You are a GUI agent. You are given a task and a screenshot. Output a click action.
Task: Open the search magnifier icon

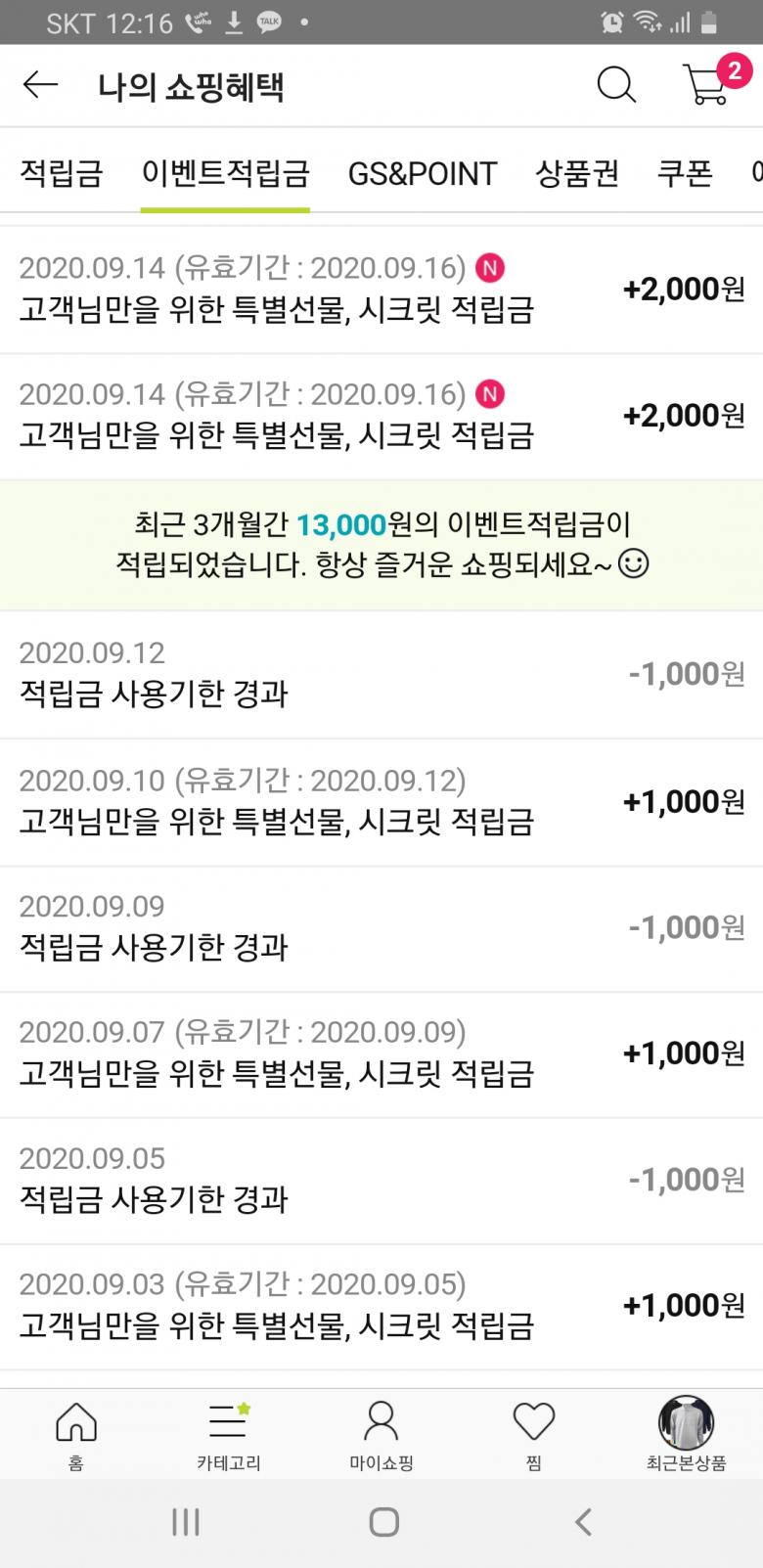(616, 86)
